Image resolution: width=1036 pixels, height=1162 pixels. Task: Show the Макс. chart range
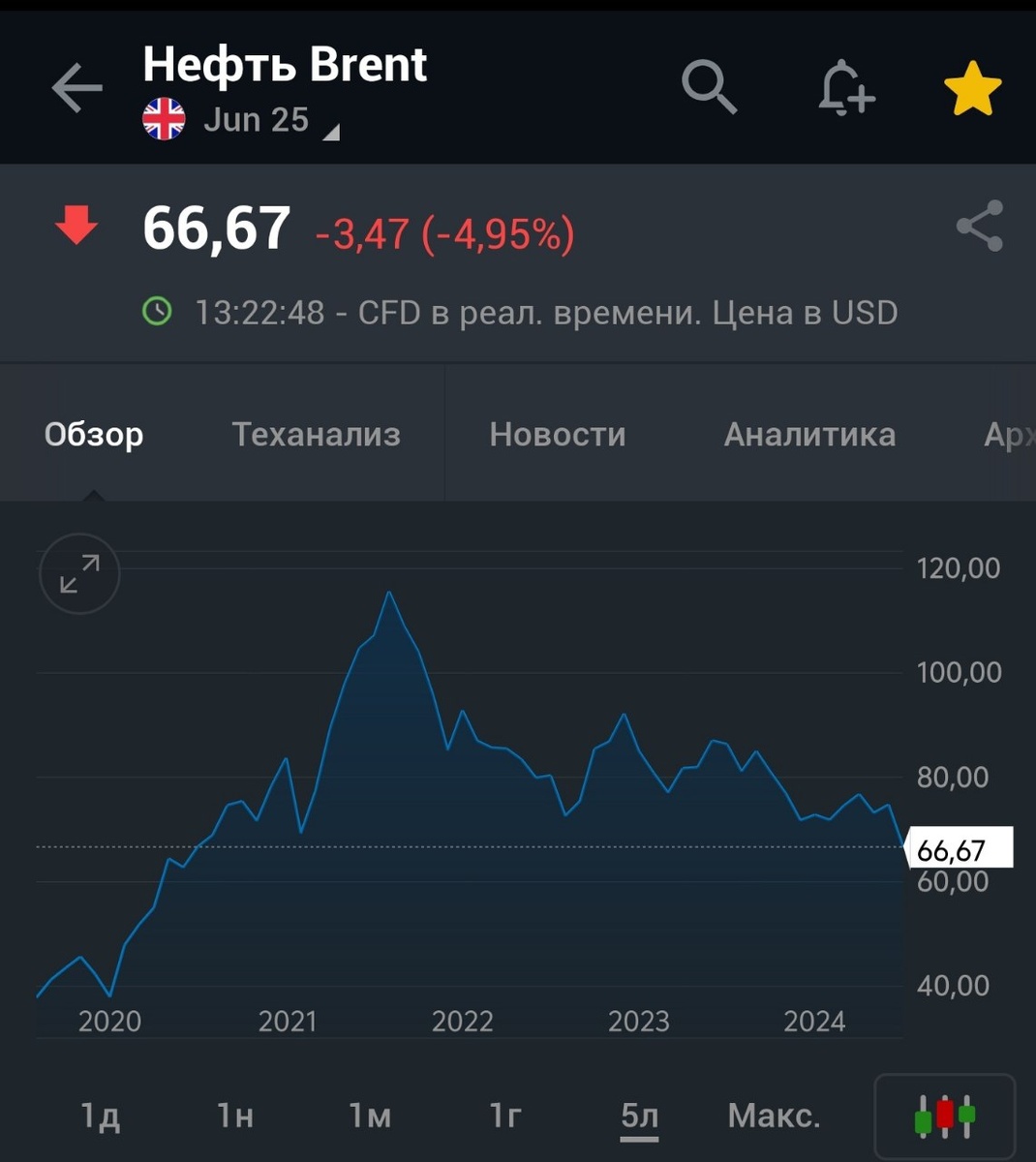[774, 1116]
